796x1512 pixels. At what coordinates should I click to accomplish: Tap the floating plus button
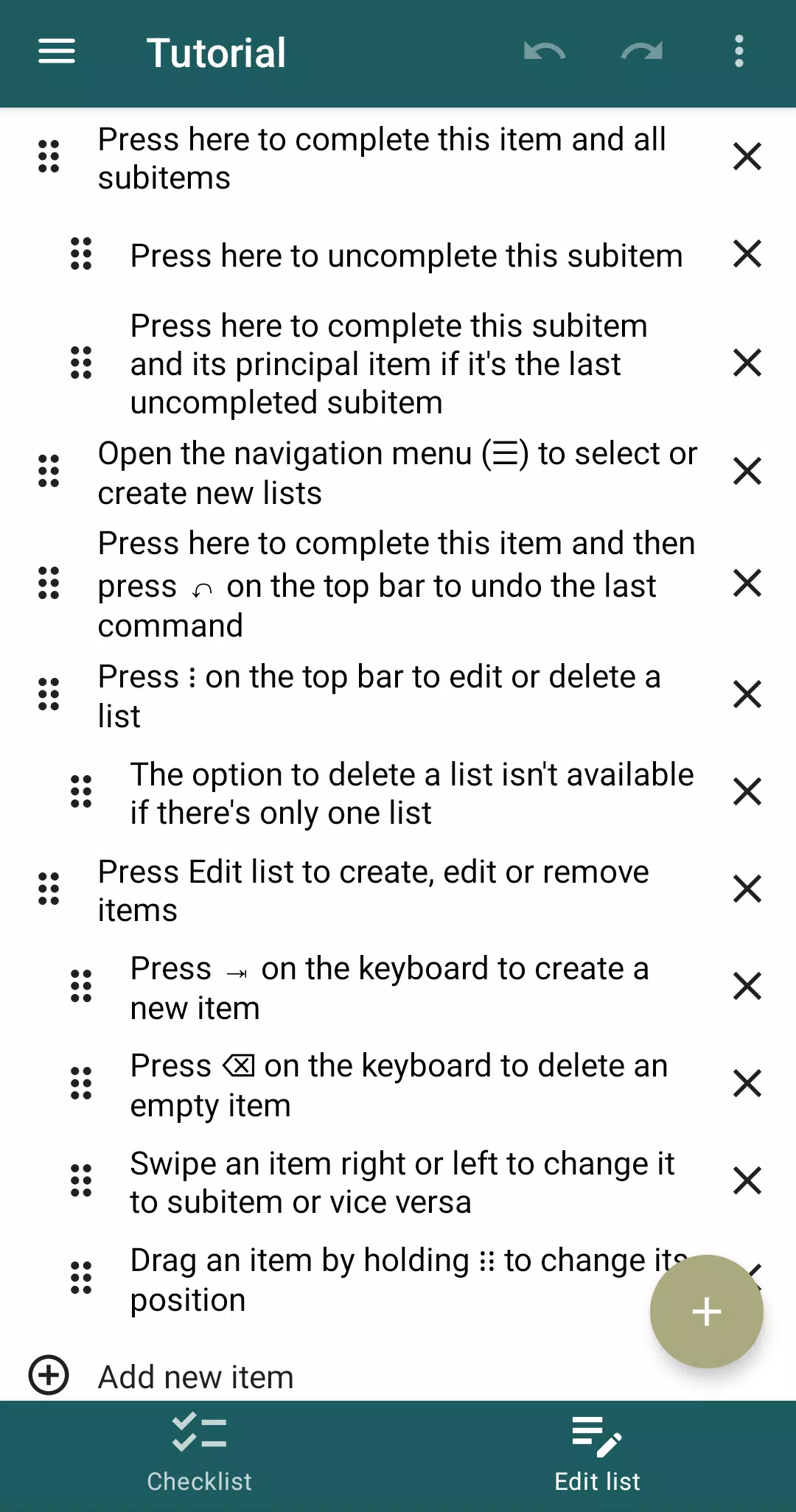click(706, 1312)
